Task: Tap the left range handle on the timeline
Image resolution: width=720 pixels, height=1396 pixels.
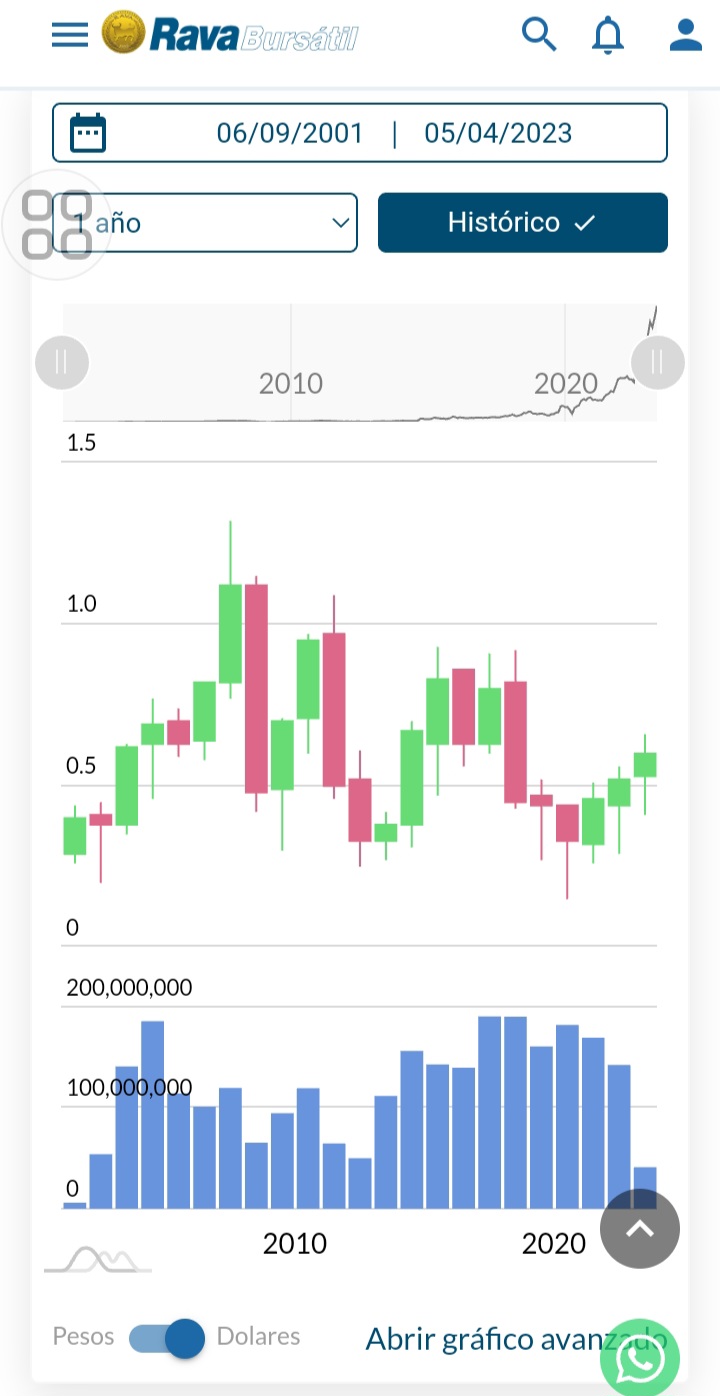Action: 62,361
